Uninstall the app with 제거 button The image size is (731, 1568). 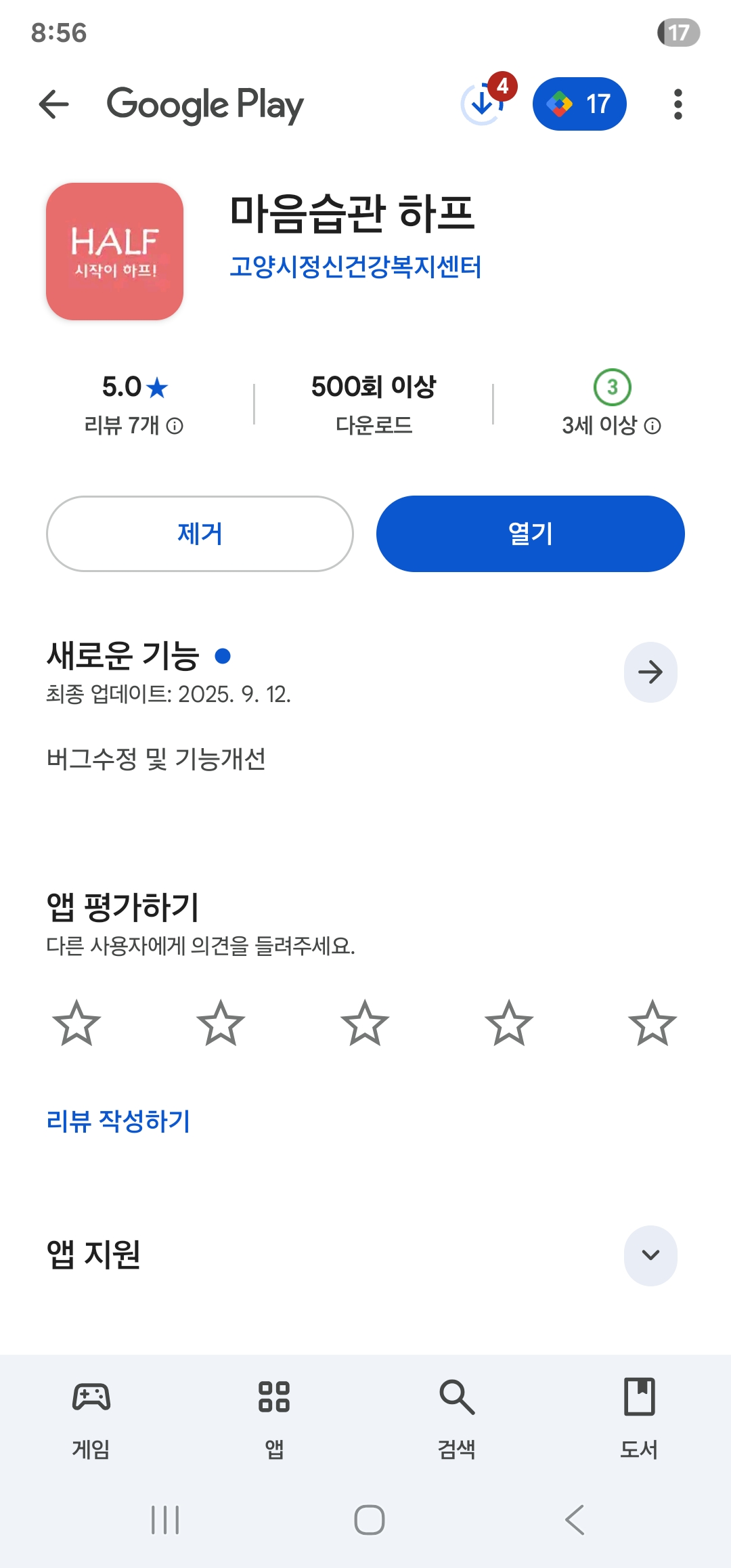coord(200,533)
